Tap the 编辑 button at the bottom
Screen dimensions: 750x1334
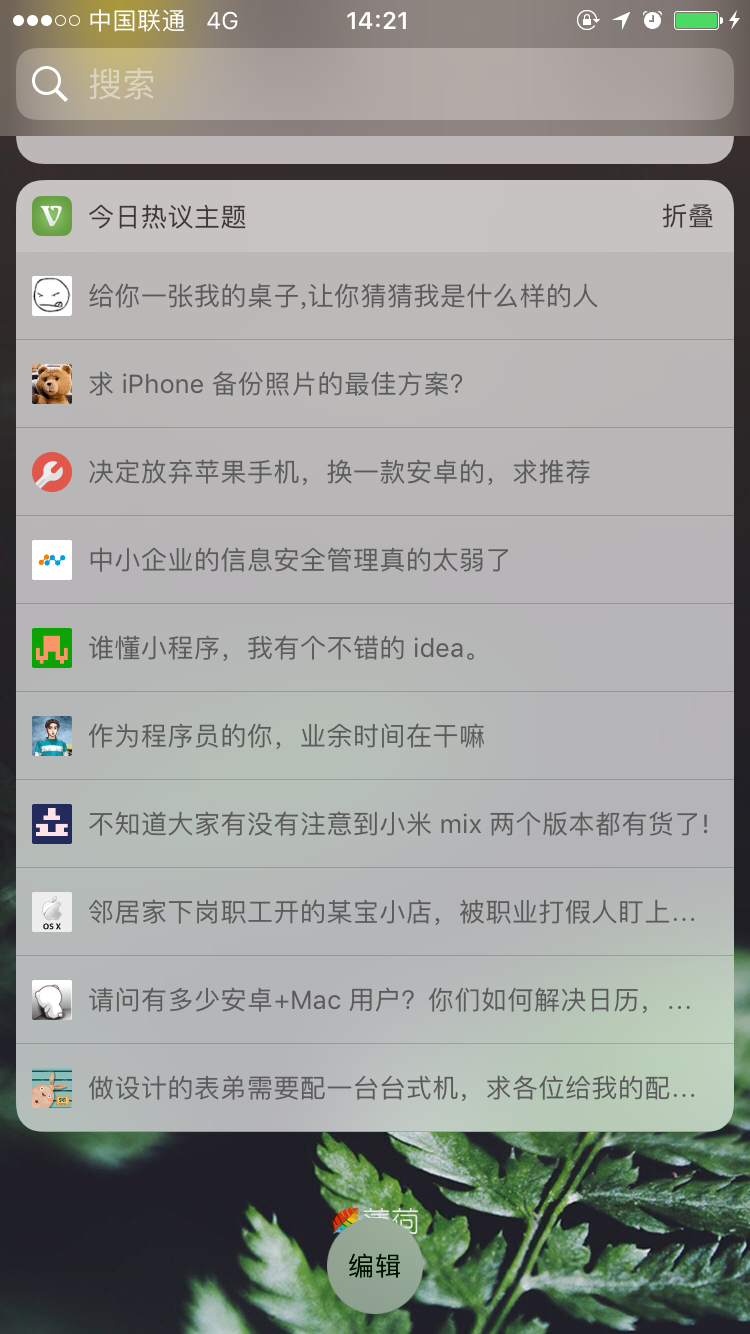374,1266
